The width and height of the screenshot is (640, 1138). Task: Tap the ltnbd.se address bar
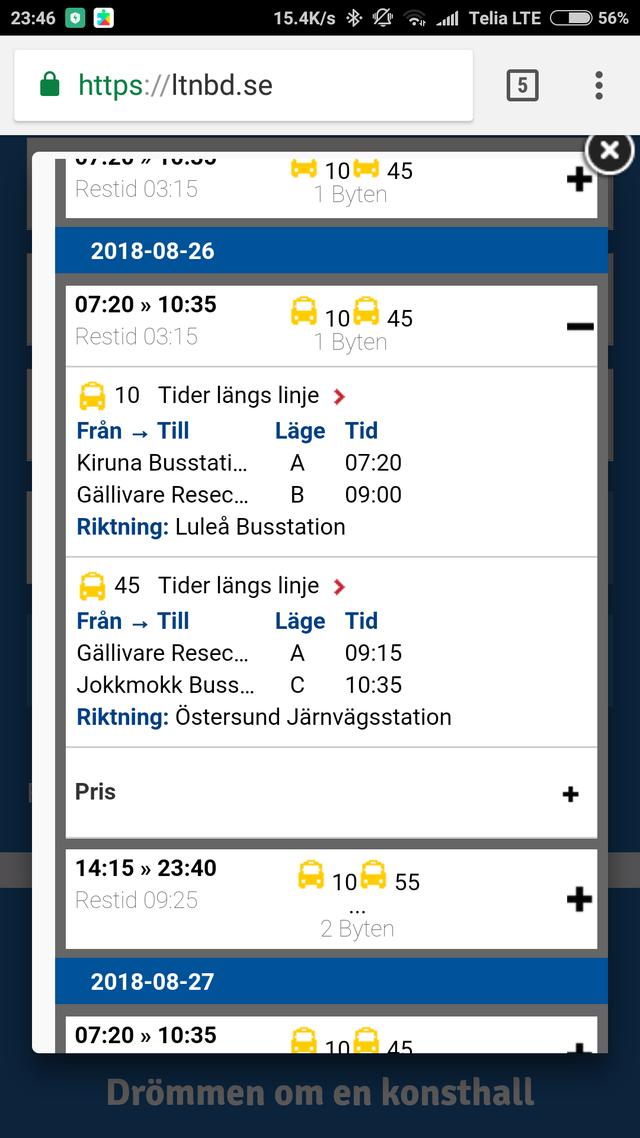click(x=243, y=86)
